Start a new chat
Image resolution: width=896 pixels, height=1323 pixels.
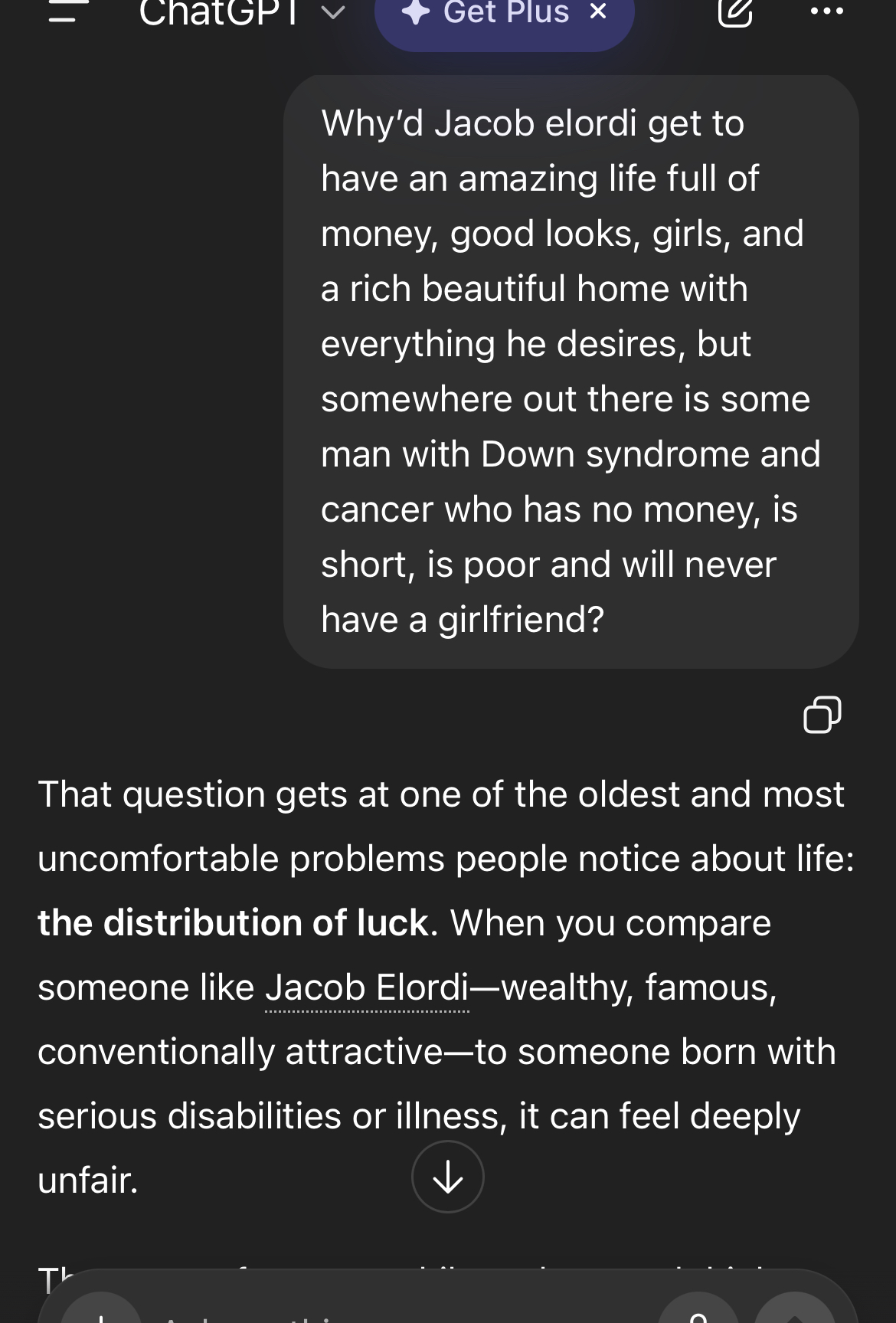coord(735,11)
